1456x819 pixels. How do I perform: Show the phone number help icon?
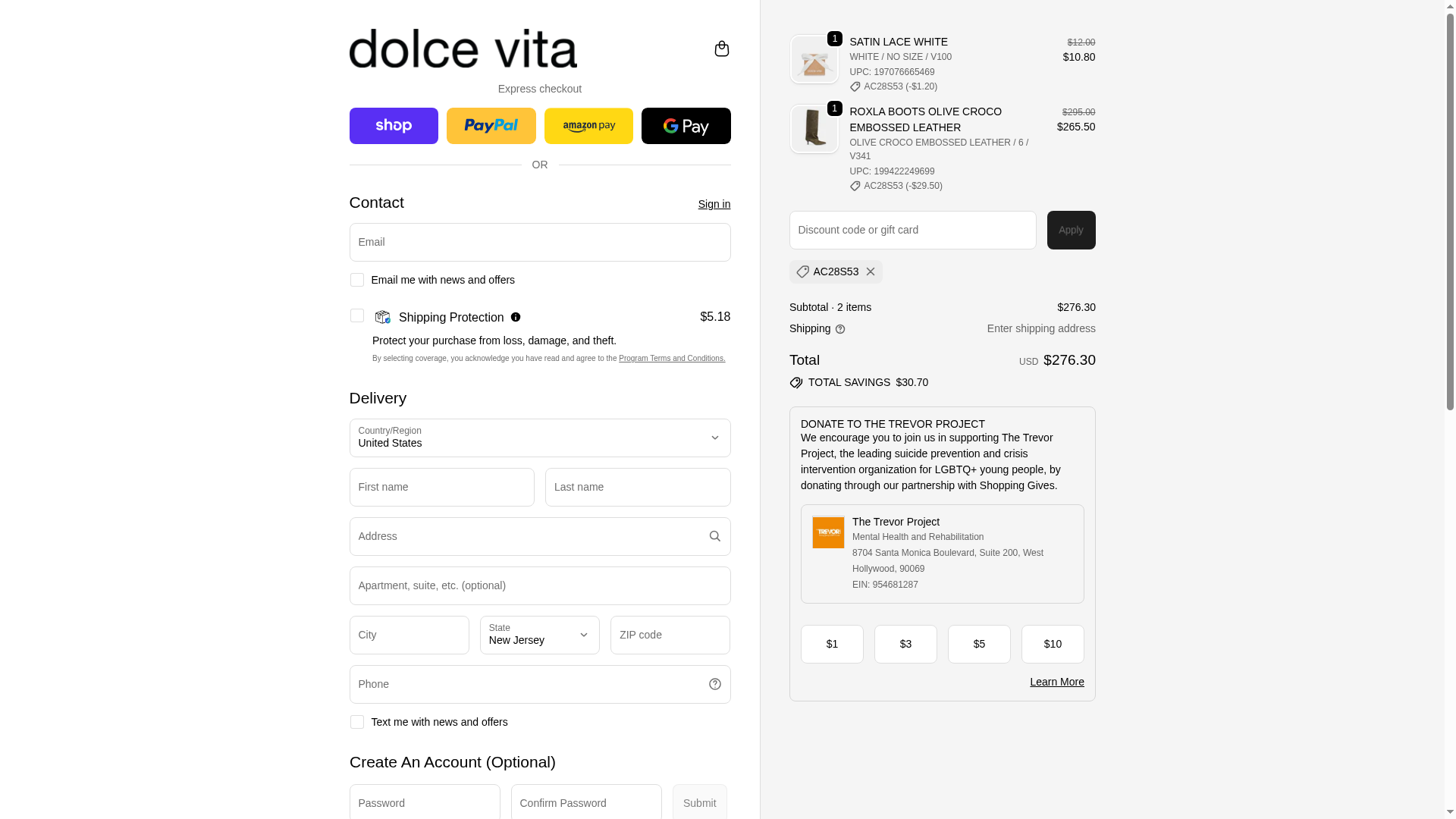click(x=714, y=684)
